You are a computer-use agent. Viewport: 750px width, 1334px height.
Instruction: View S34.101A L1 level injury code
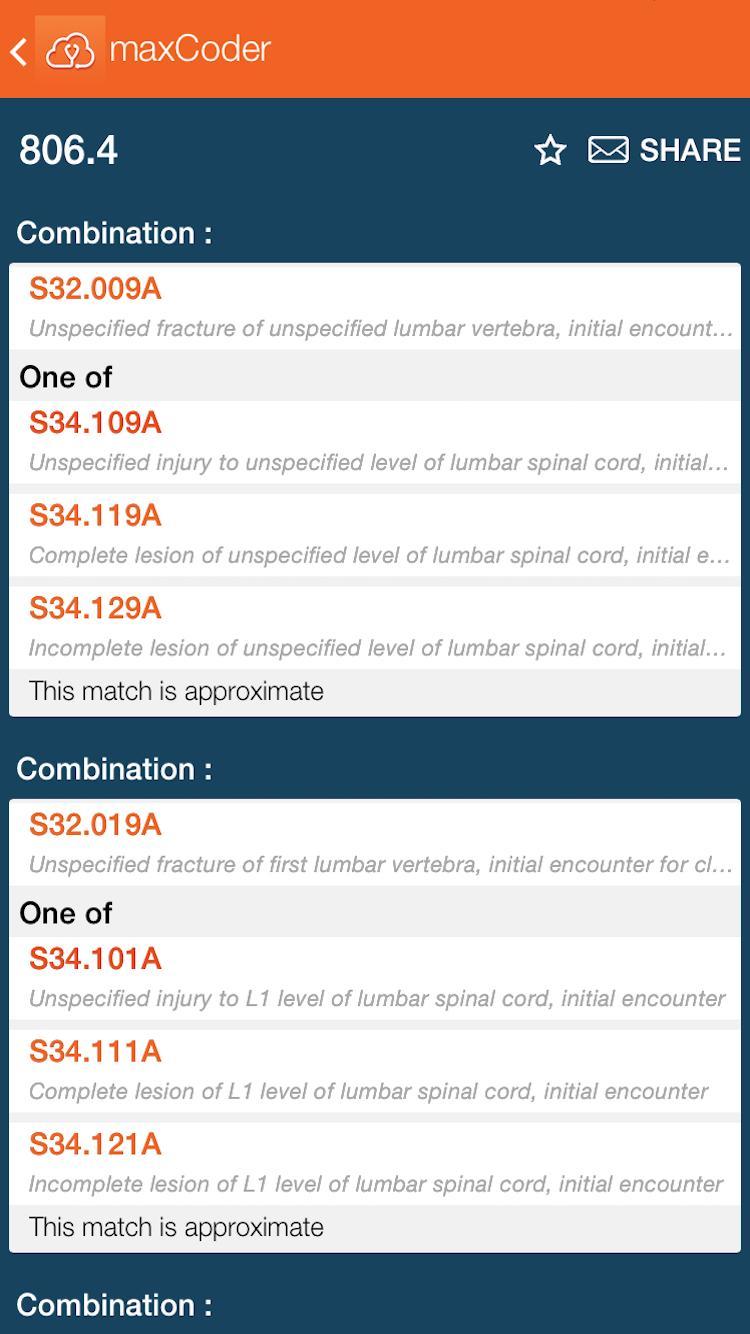(x=375, y=977)
